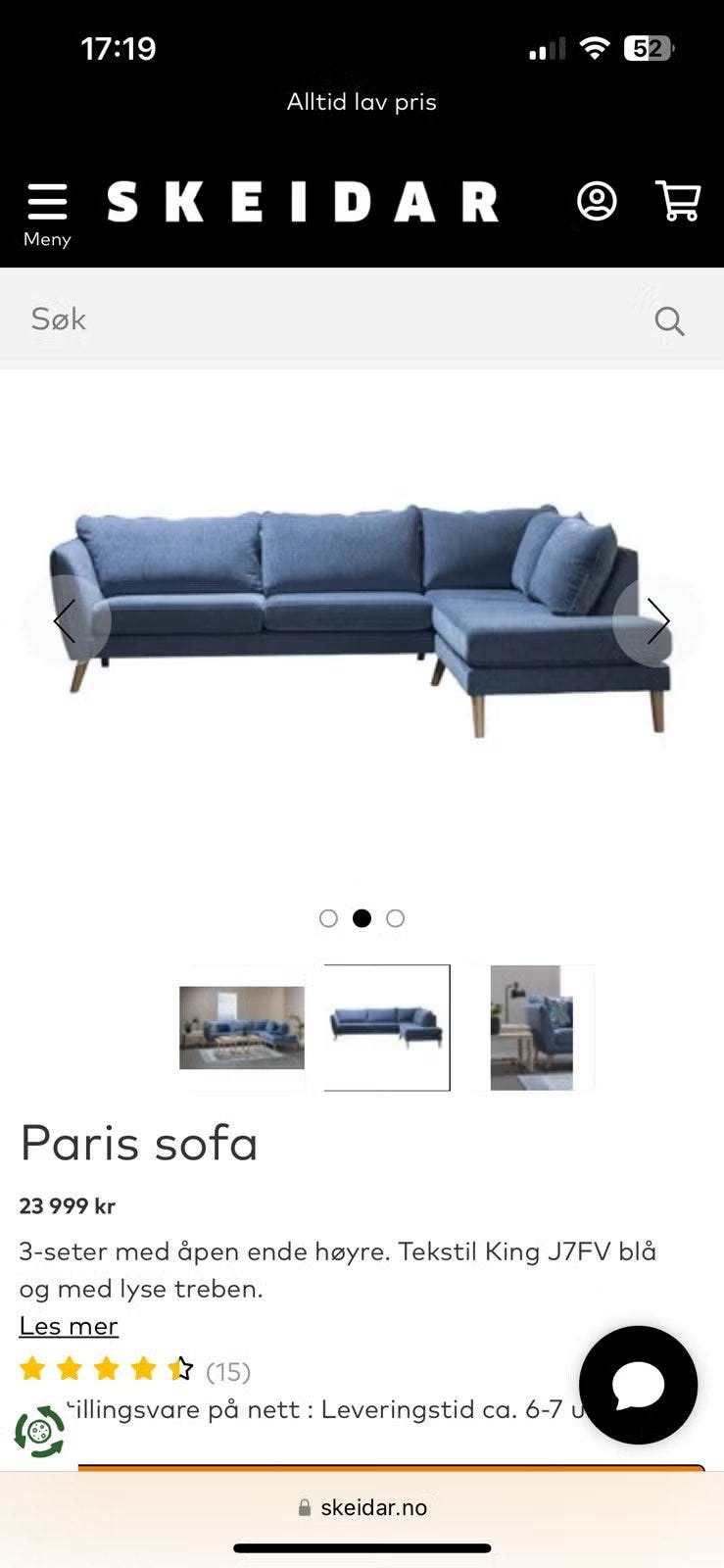Open the chat bubble icon
724x1568 pixels.
point(637,1386)
